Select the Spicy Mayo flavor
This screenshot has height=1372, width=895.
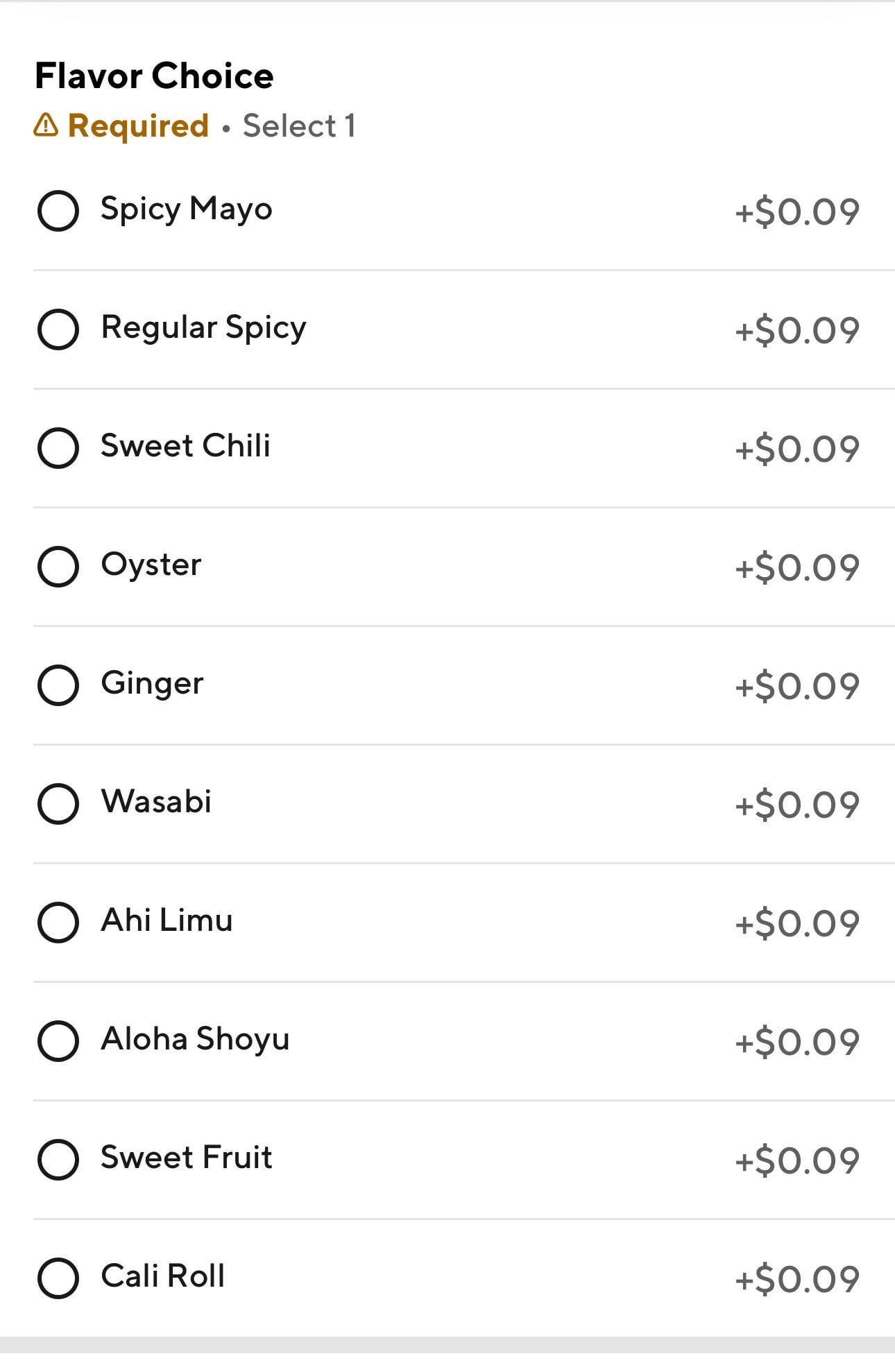58,211
